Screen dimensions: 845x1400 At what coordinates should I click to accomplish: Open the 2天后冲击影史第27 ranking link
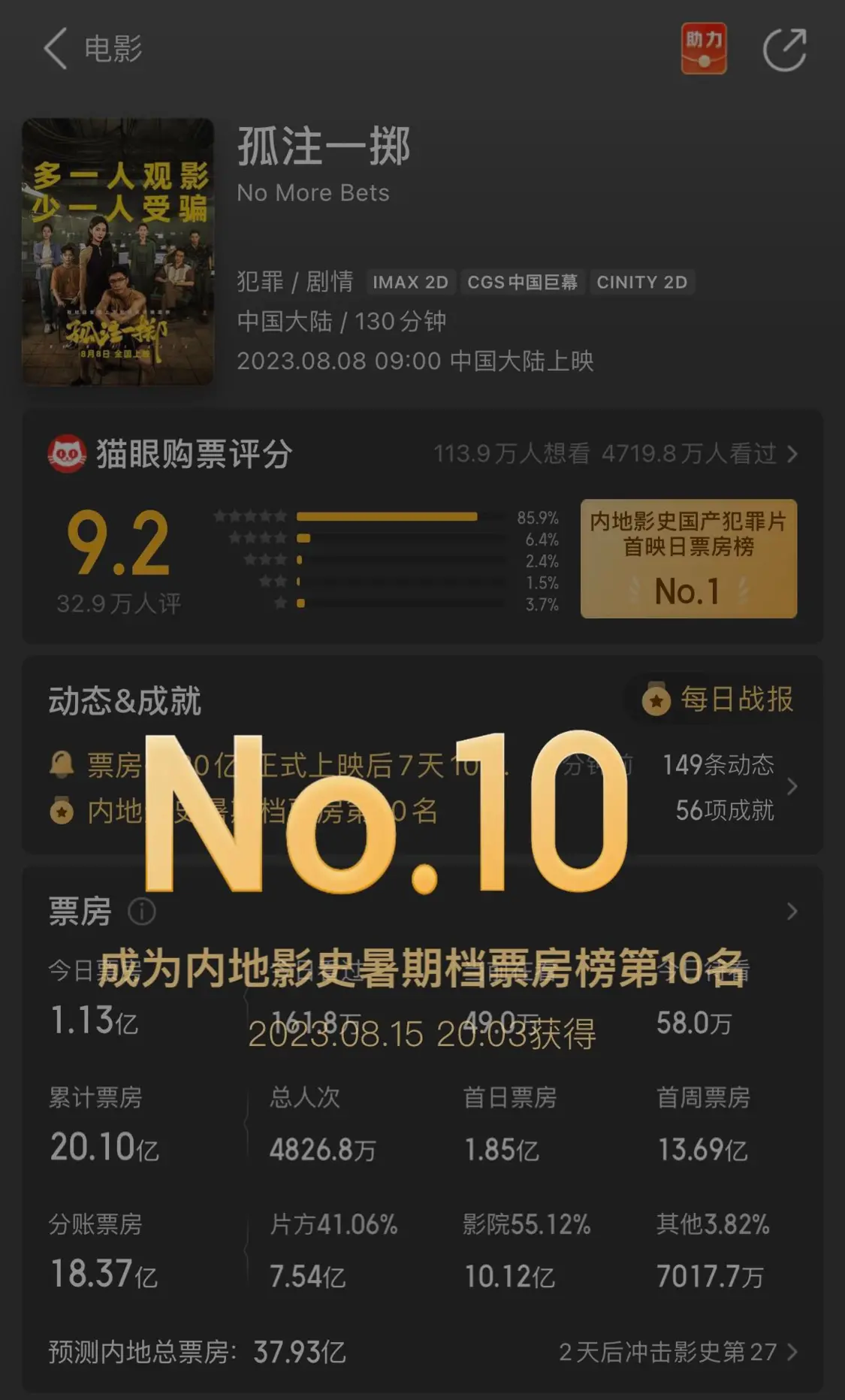click(678, 1352)
